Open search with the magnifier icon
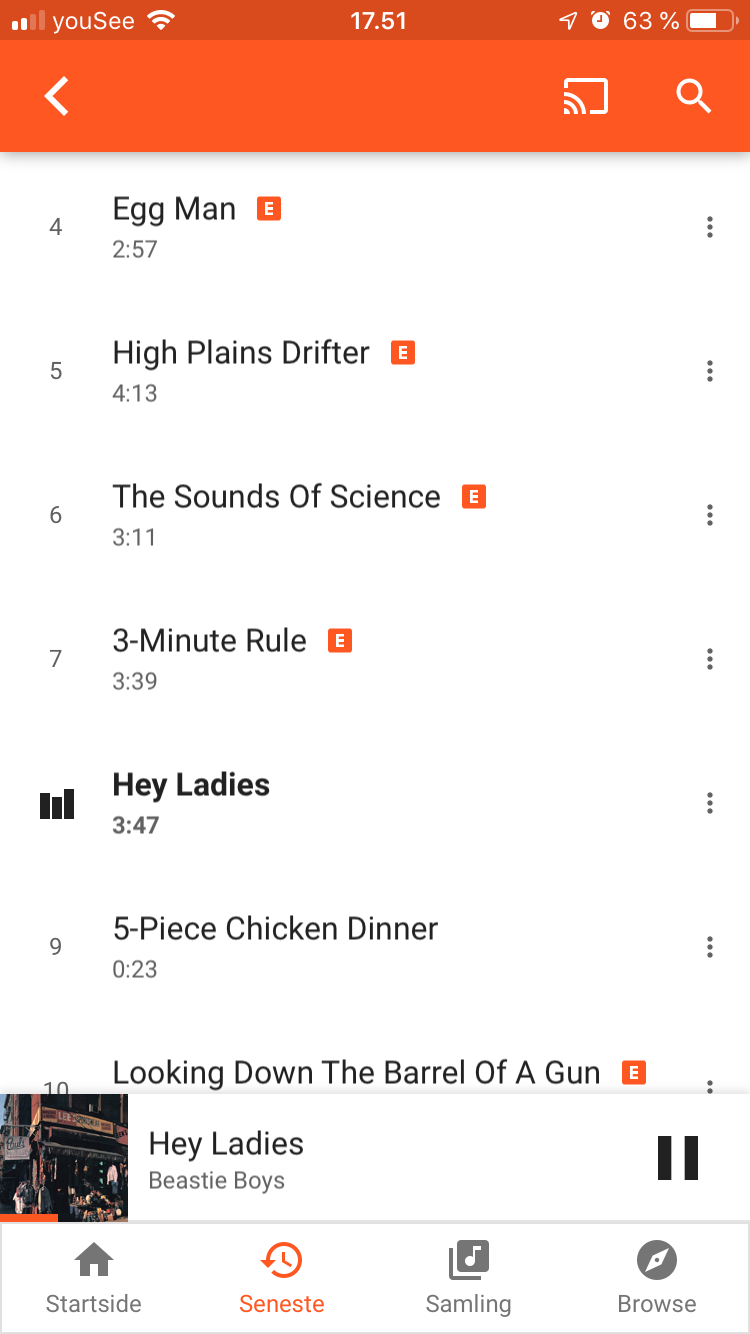 [x=693, y=97]
